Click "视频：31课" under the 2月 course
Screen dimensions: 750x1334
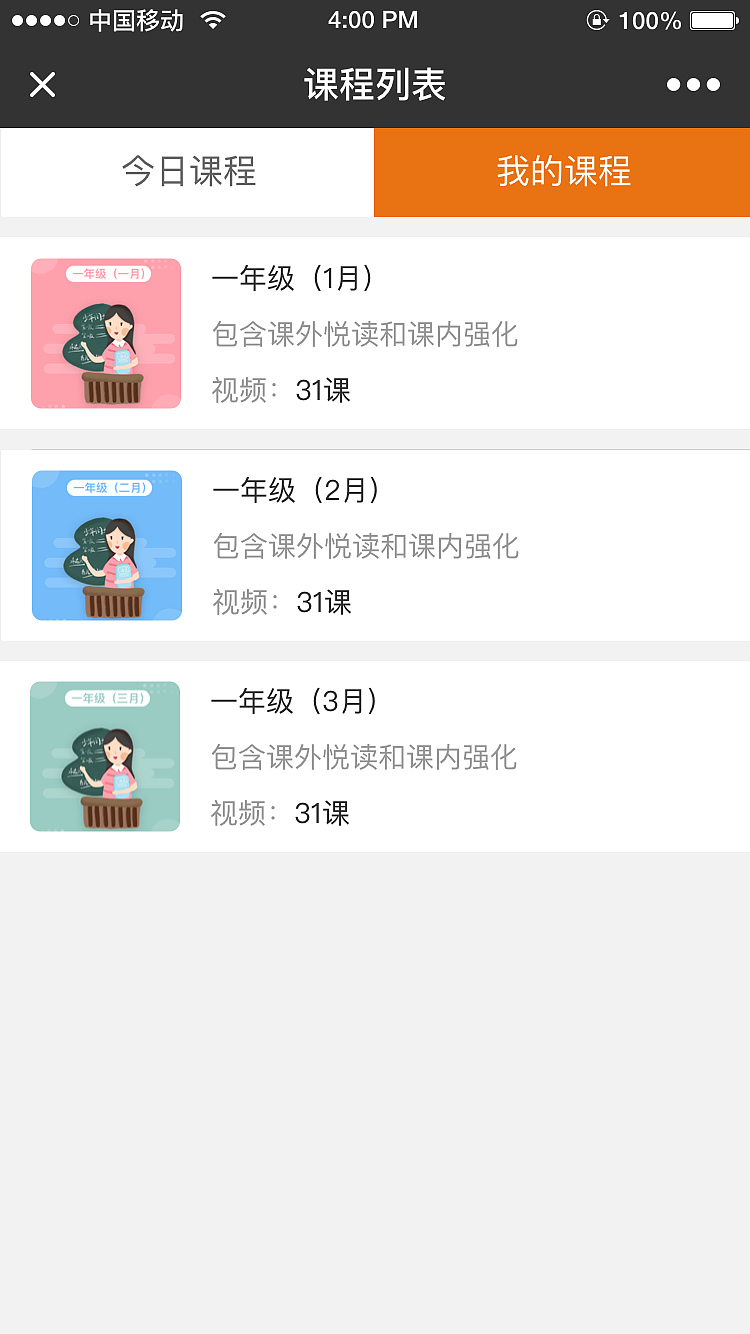278,602
